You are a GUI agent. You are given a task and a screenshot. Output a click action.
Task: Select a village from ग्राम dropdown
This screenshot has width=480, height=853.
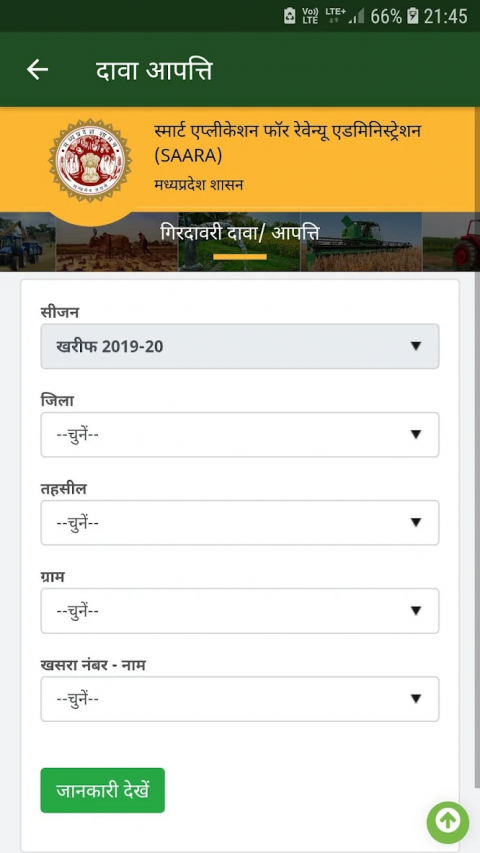(x=239, y=611)
